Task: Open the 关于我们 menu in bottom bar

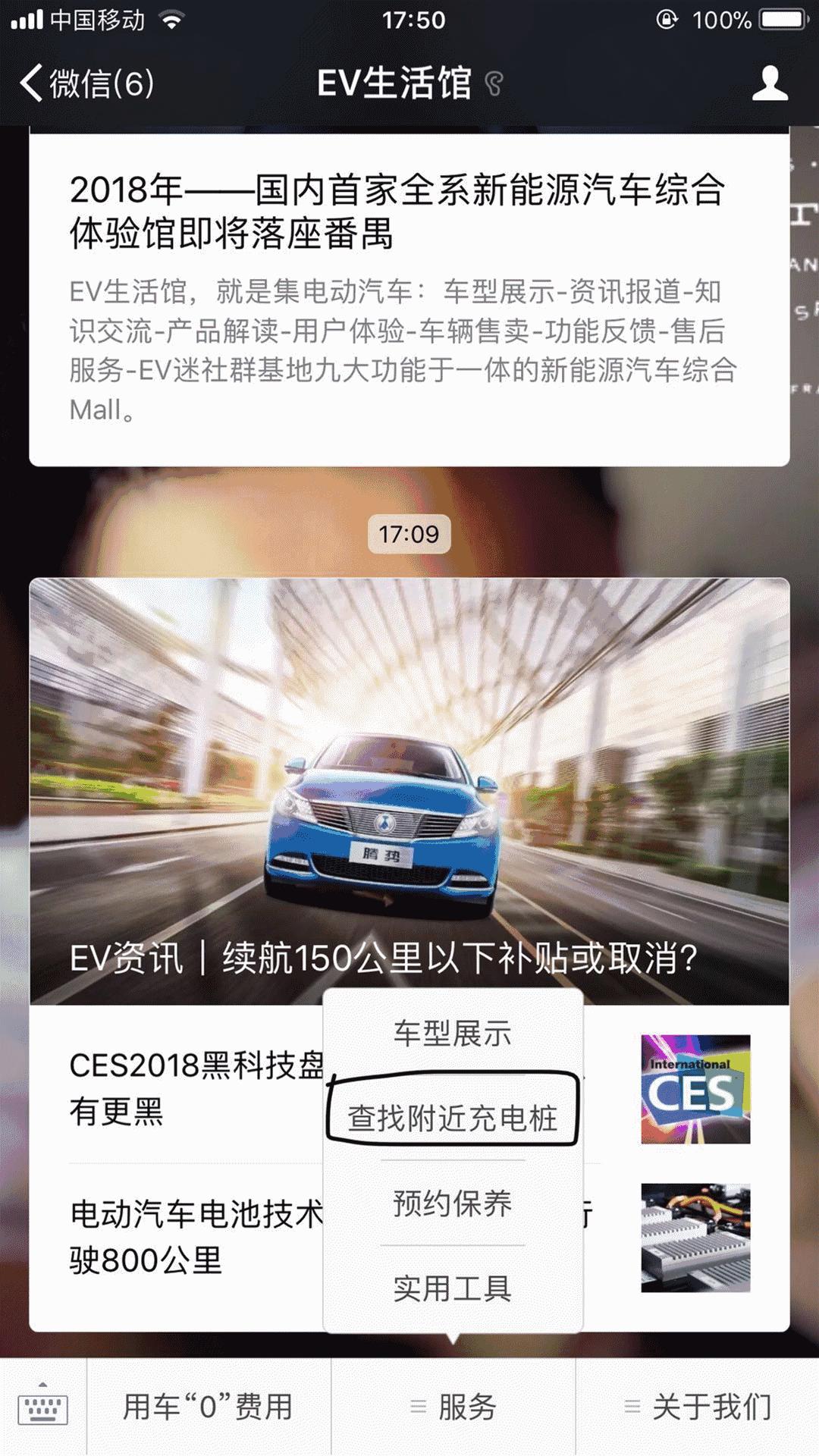Action: click(705, 1407)
